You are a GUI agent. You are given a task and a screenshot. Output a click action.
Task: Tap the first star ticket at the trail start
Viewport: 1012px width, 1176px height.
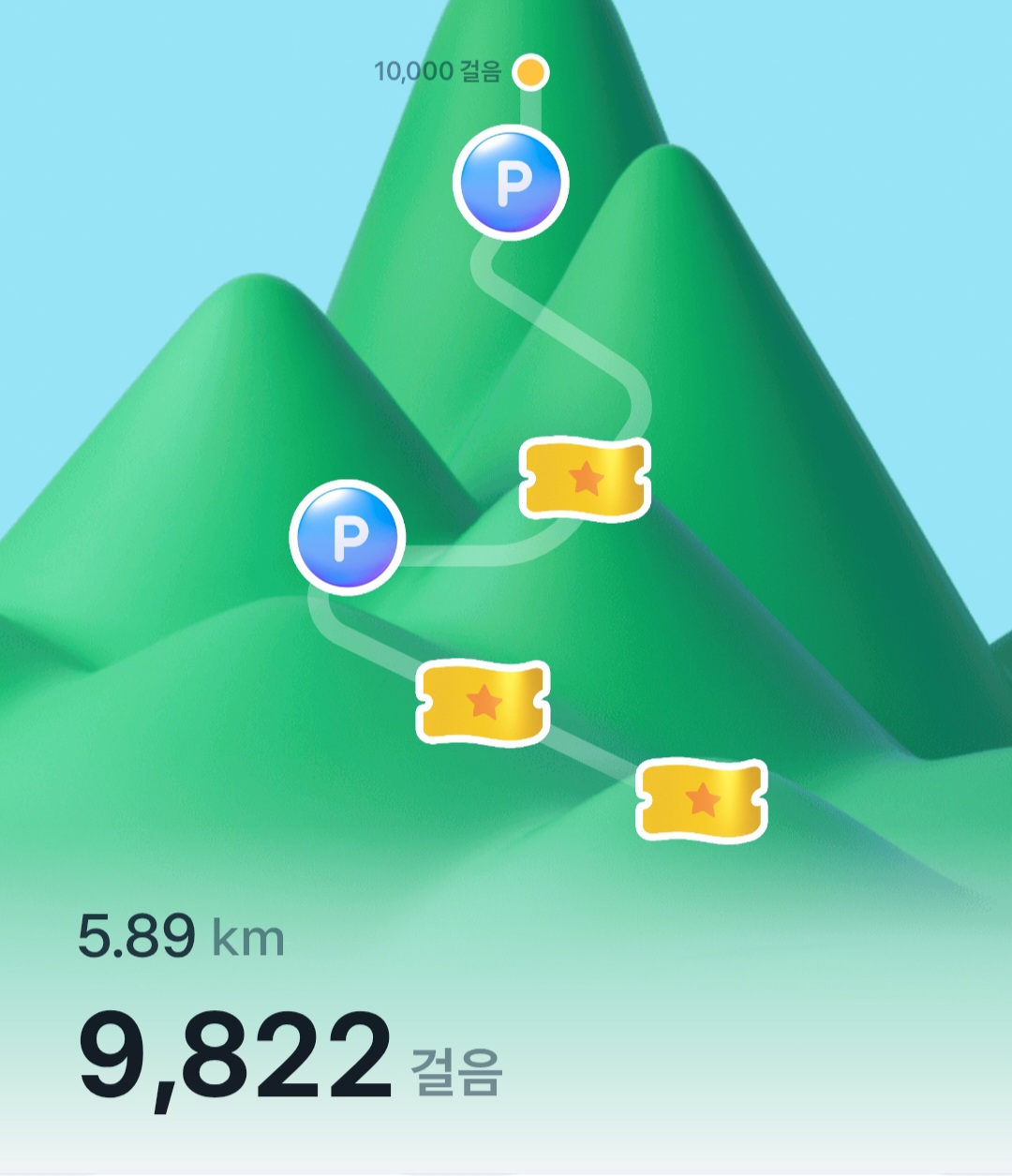[702, 800]
